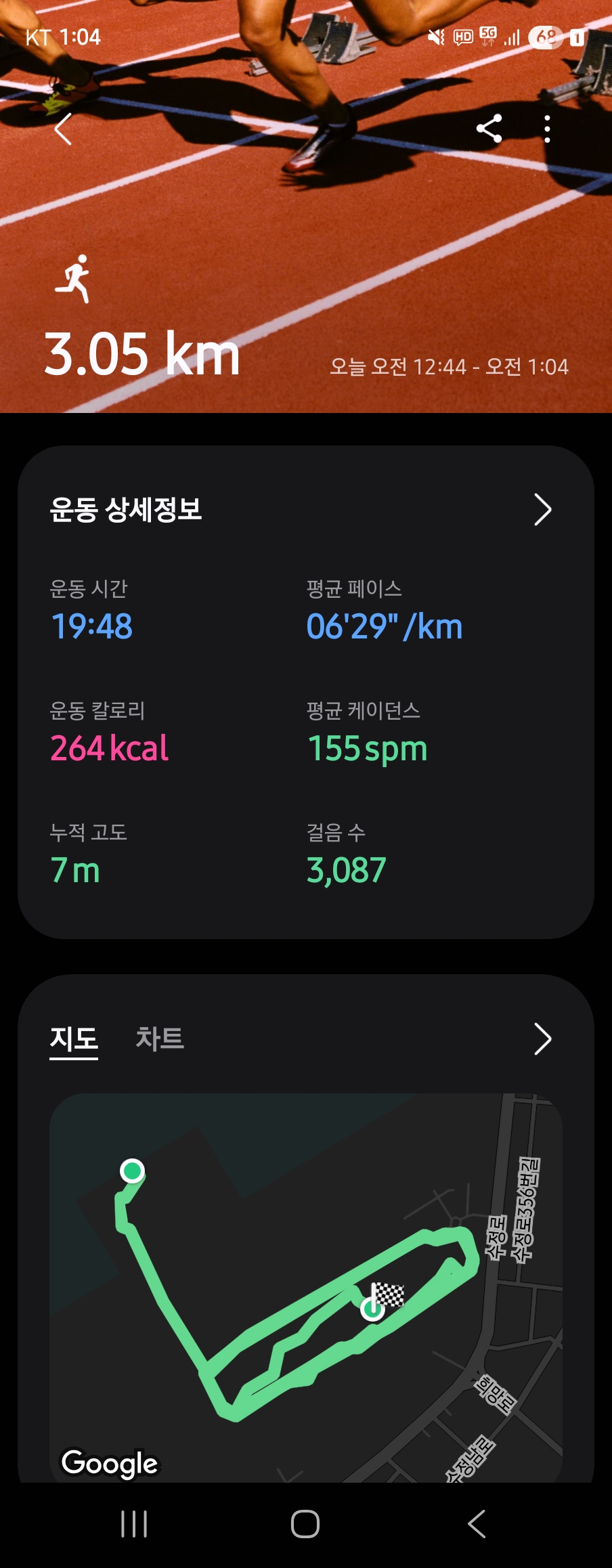Expand 운동 상세정보 with the chevron

pyautogui.click(x=542, y=510)
